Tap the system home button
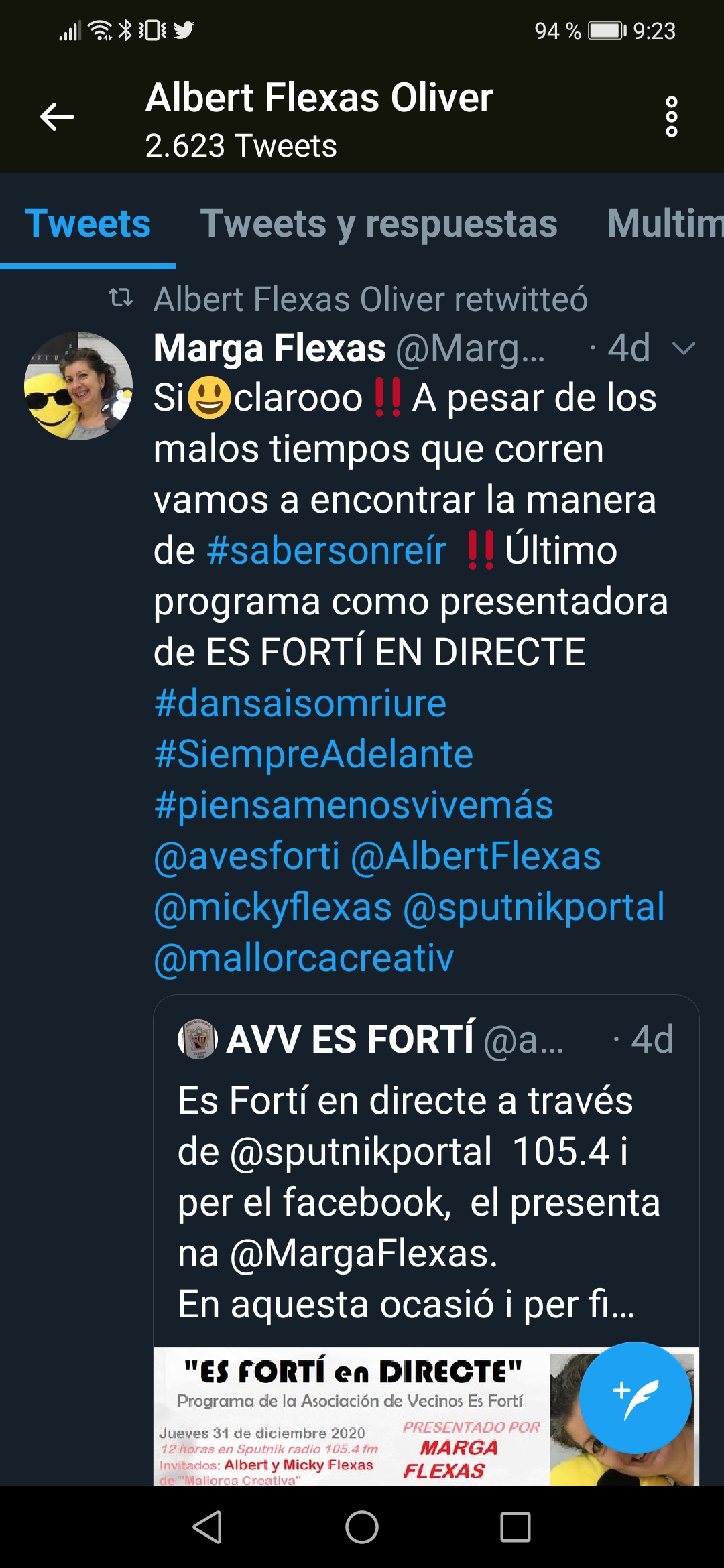Image resolution: width=724 pixels, height=1568 pixels. coord(362,1528)
